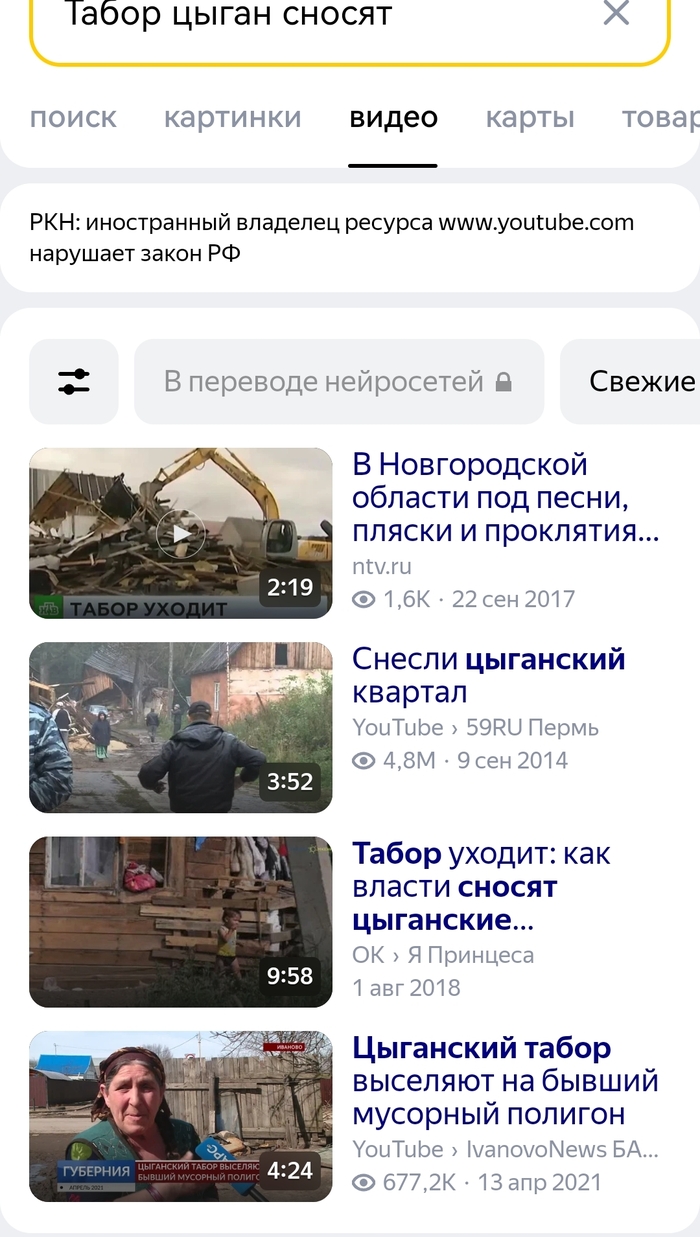Play the 3:52 video thumbnail

pyautogui.click(x=181, y=727)
